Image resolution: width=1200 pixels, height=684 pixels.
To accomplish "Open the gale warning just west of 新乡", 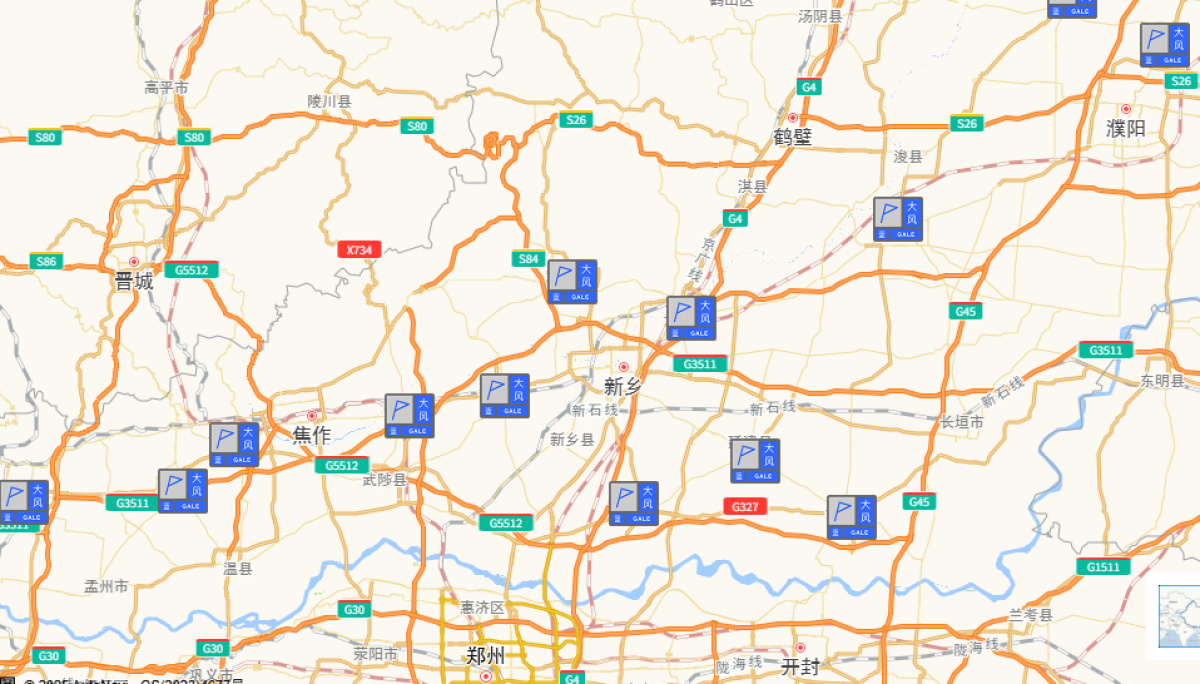I will click(505, 396).
